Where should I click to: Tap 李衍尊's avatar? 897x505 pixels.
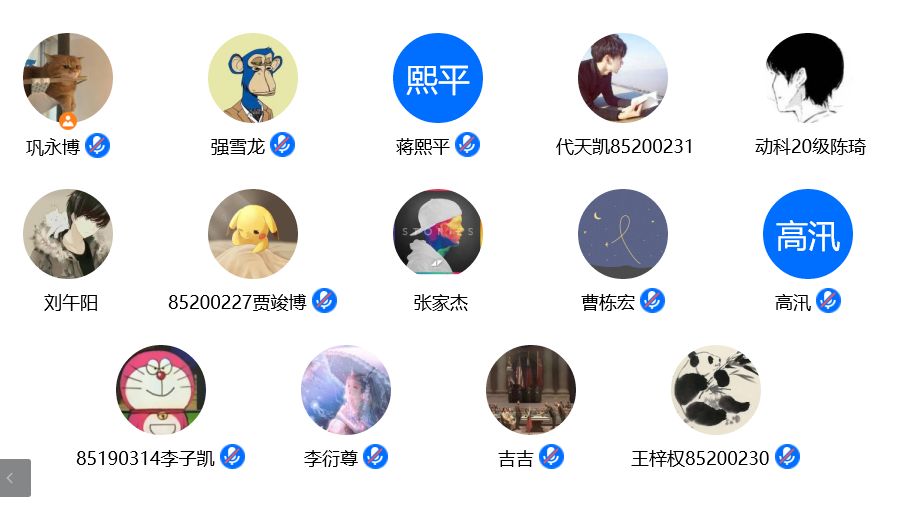coord(346,391)
